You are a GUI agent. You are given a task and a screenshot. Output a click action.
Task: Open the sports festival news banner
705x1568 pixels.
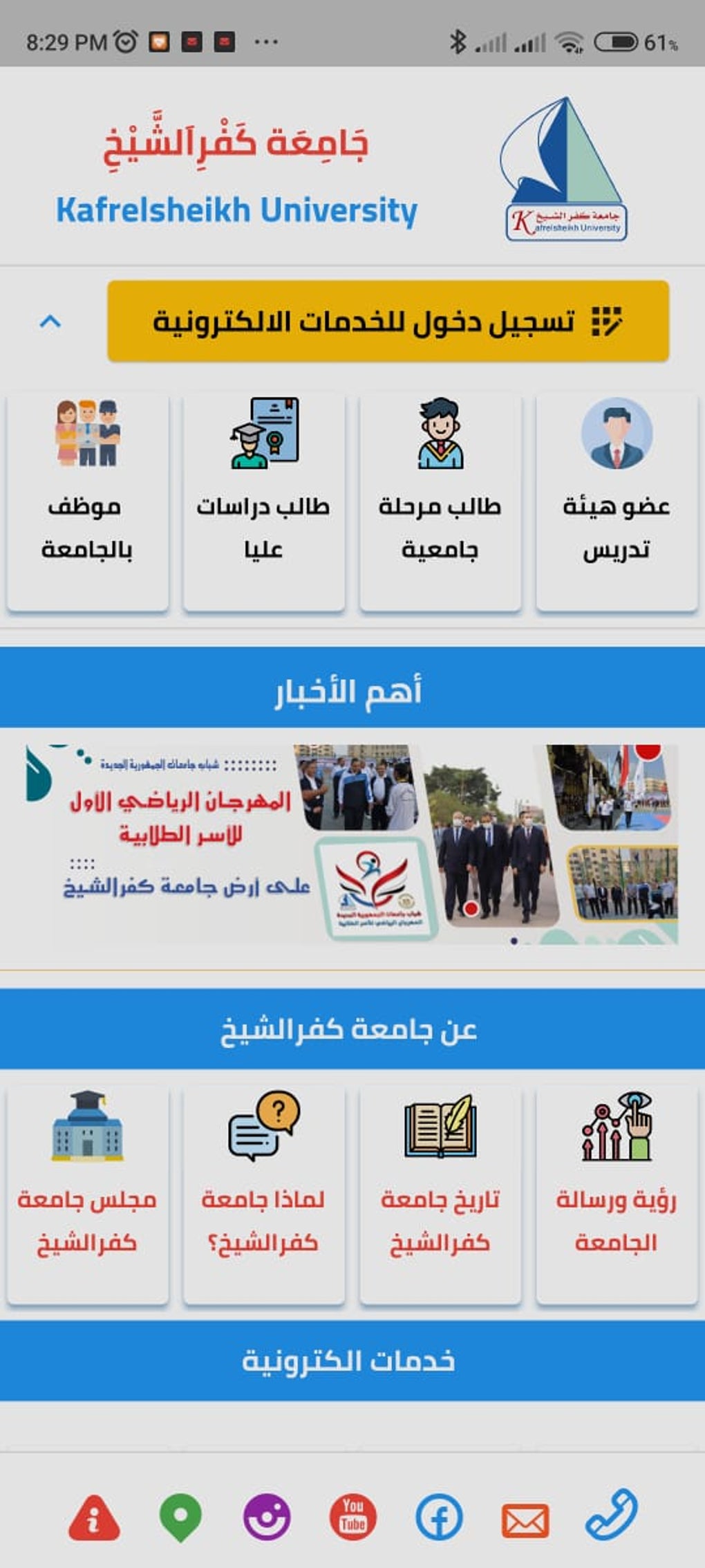[352, 844]
